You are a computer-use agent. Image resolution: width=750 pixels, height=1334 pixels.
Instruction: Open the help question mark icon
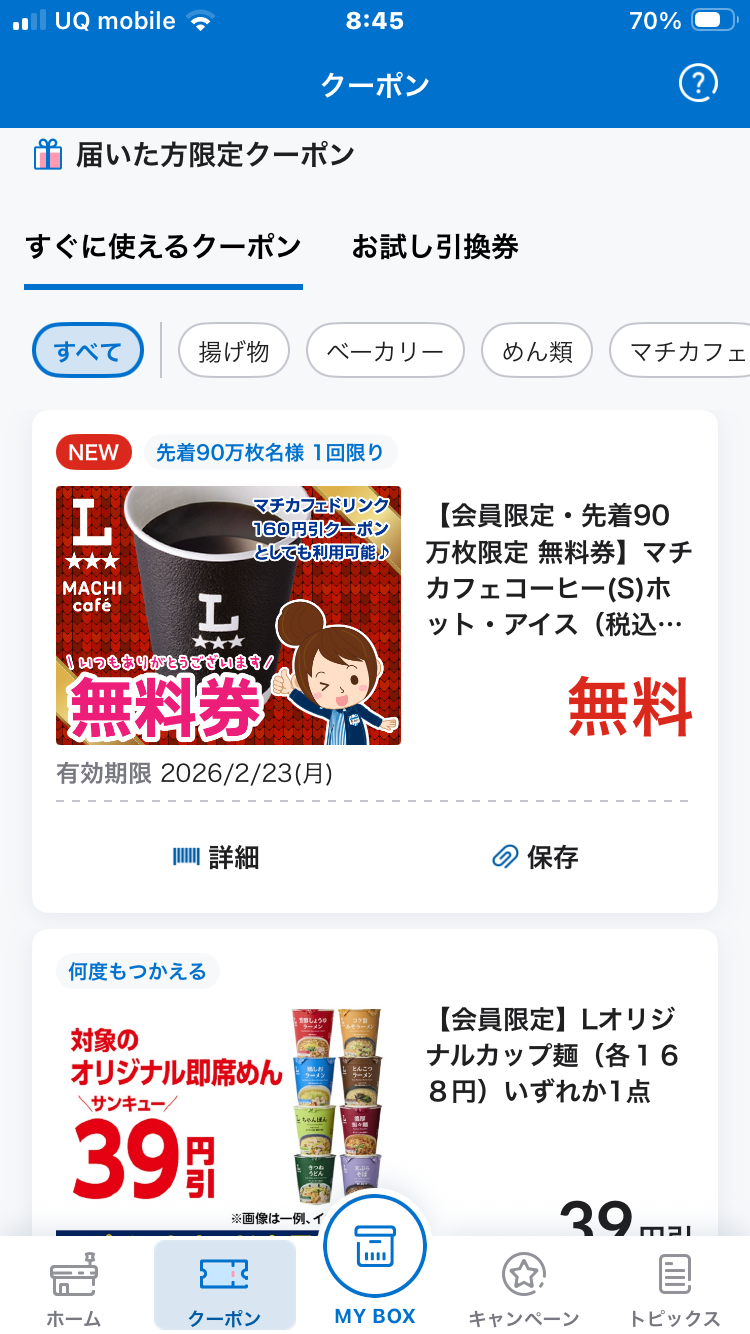698,84
